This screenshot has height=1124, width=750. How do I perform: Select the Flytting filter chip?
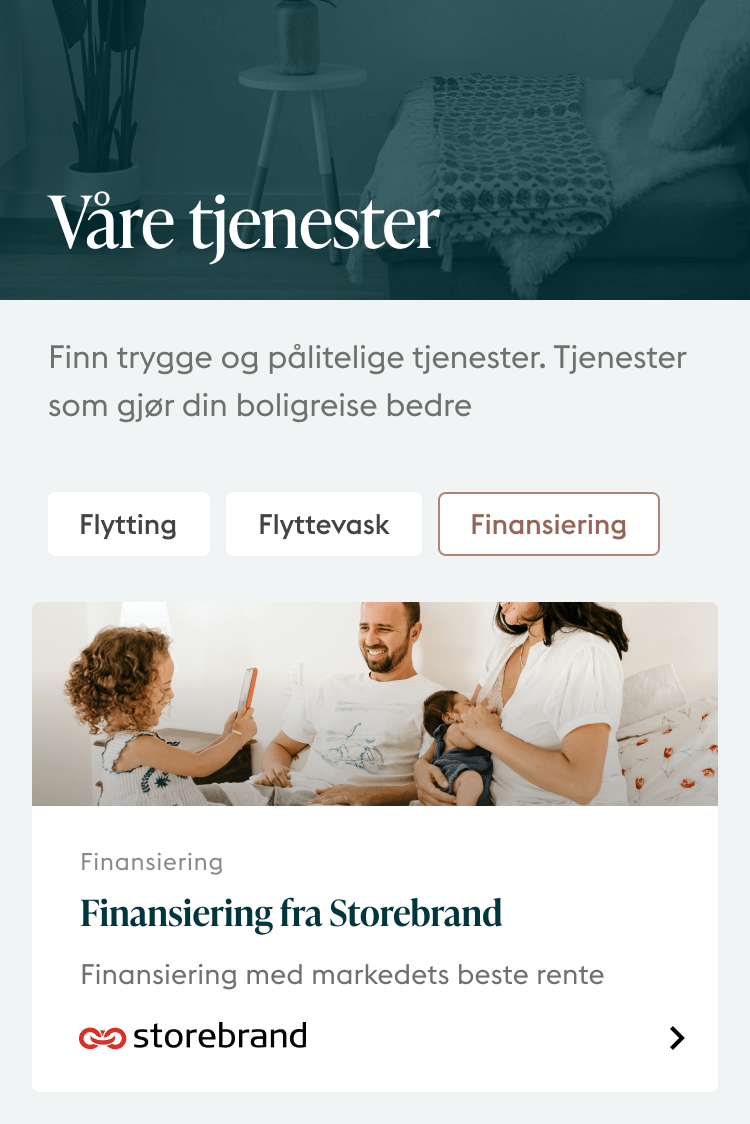(x=128, y=524)
